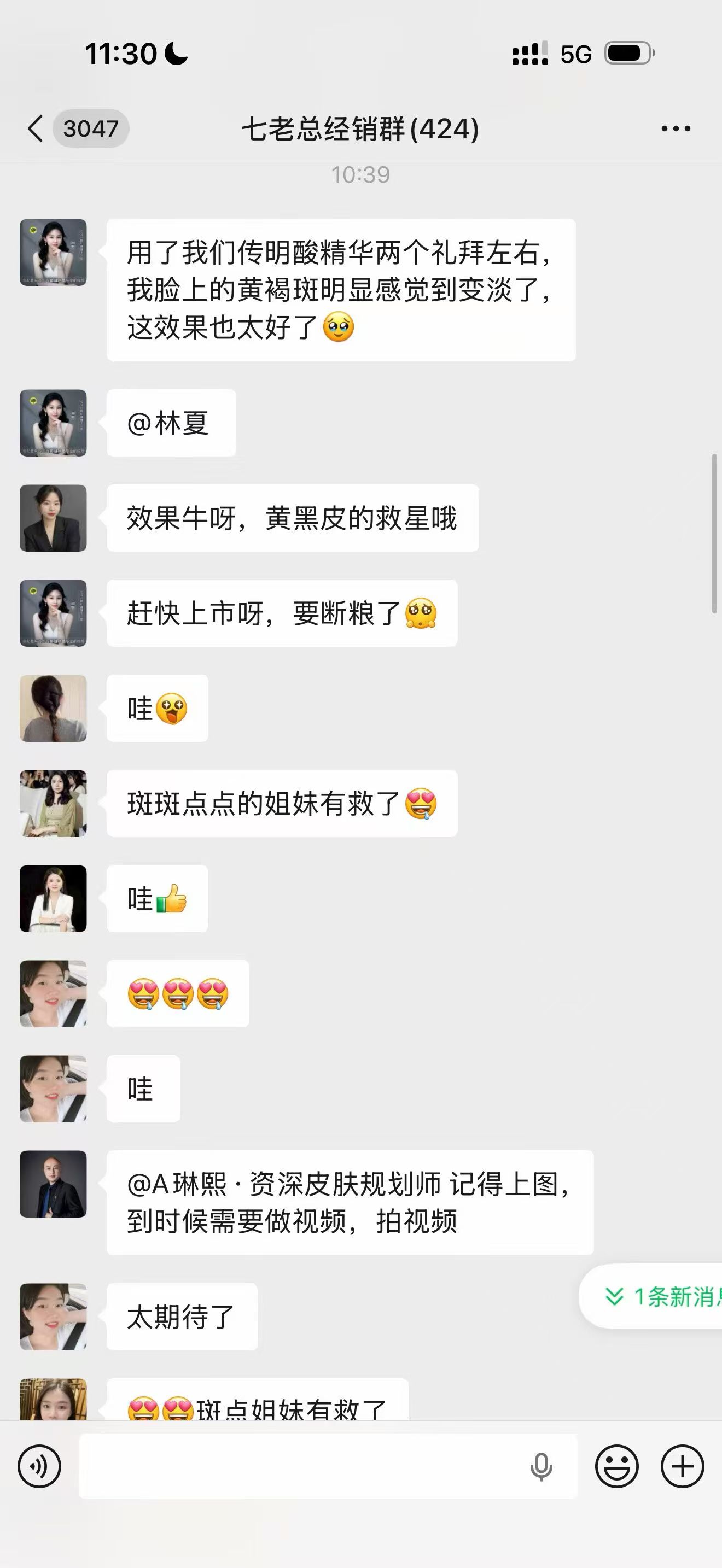Open avatar next to the thumbs-up 哇 message
722x1568 pixels.
click(53, 898)
